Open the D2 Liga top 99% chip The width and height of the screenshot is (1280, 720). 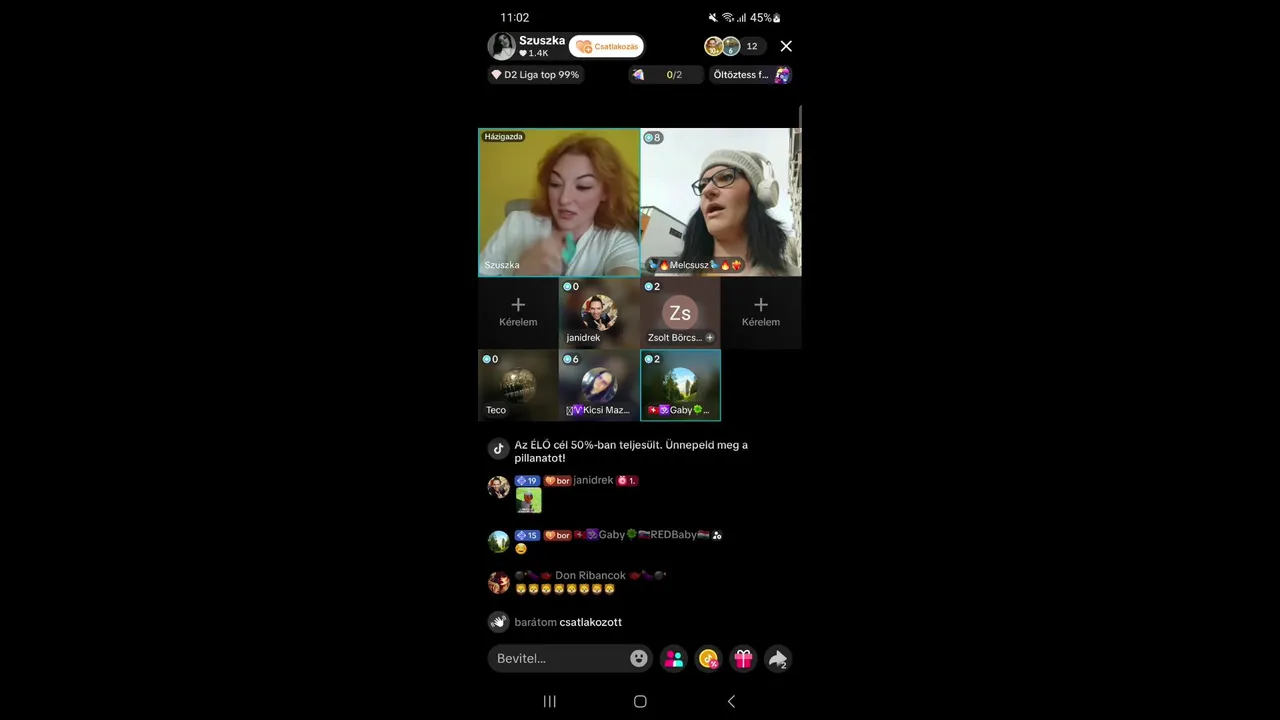point(535,75)
